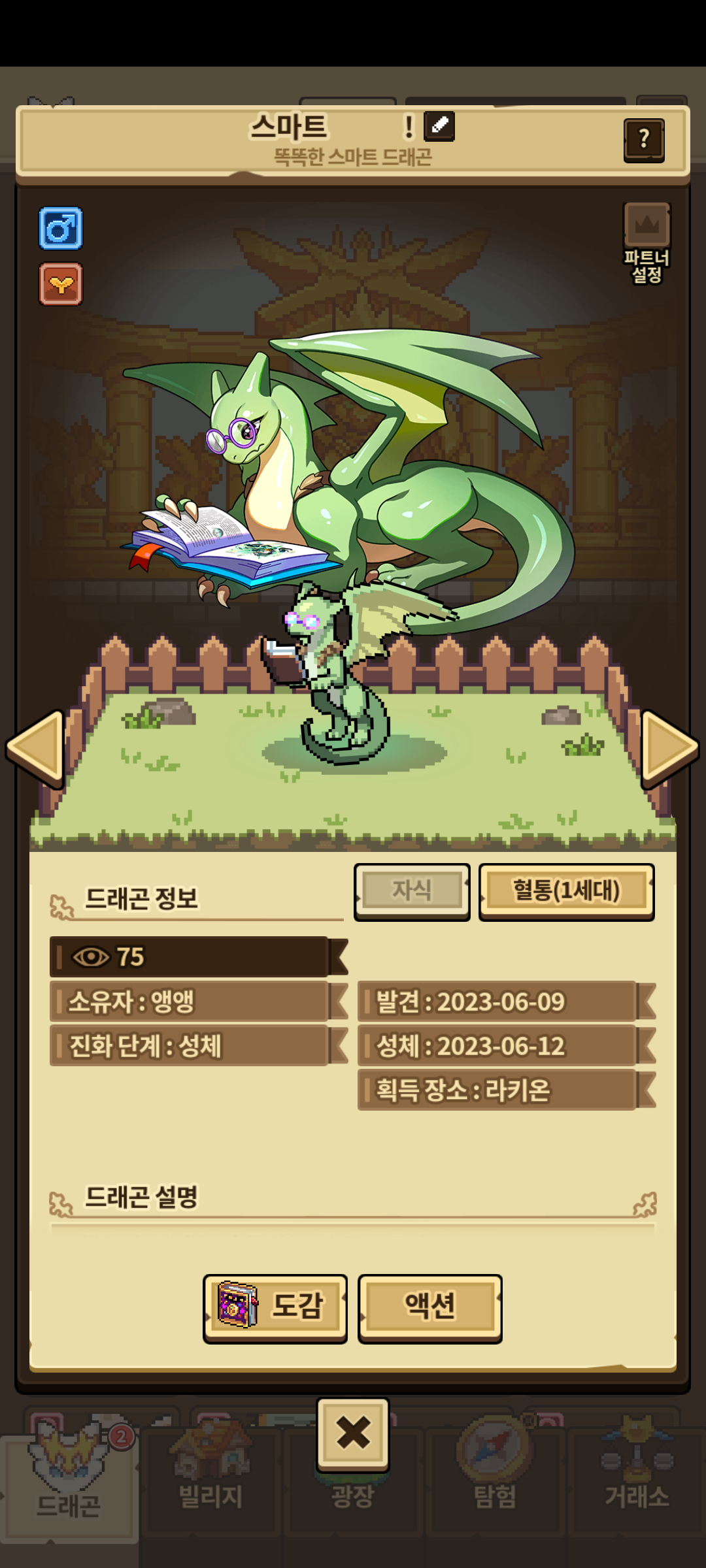Tap the male gender icon
706x1568 pixels.
61,229
